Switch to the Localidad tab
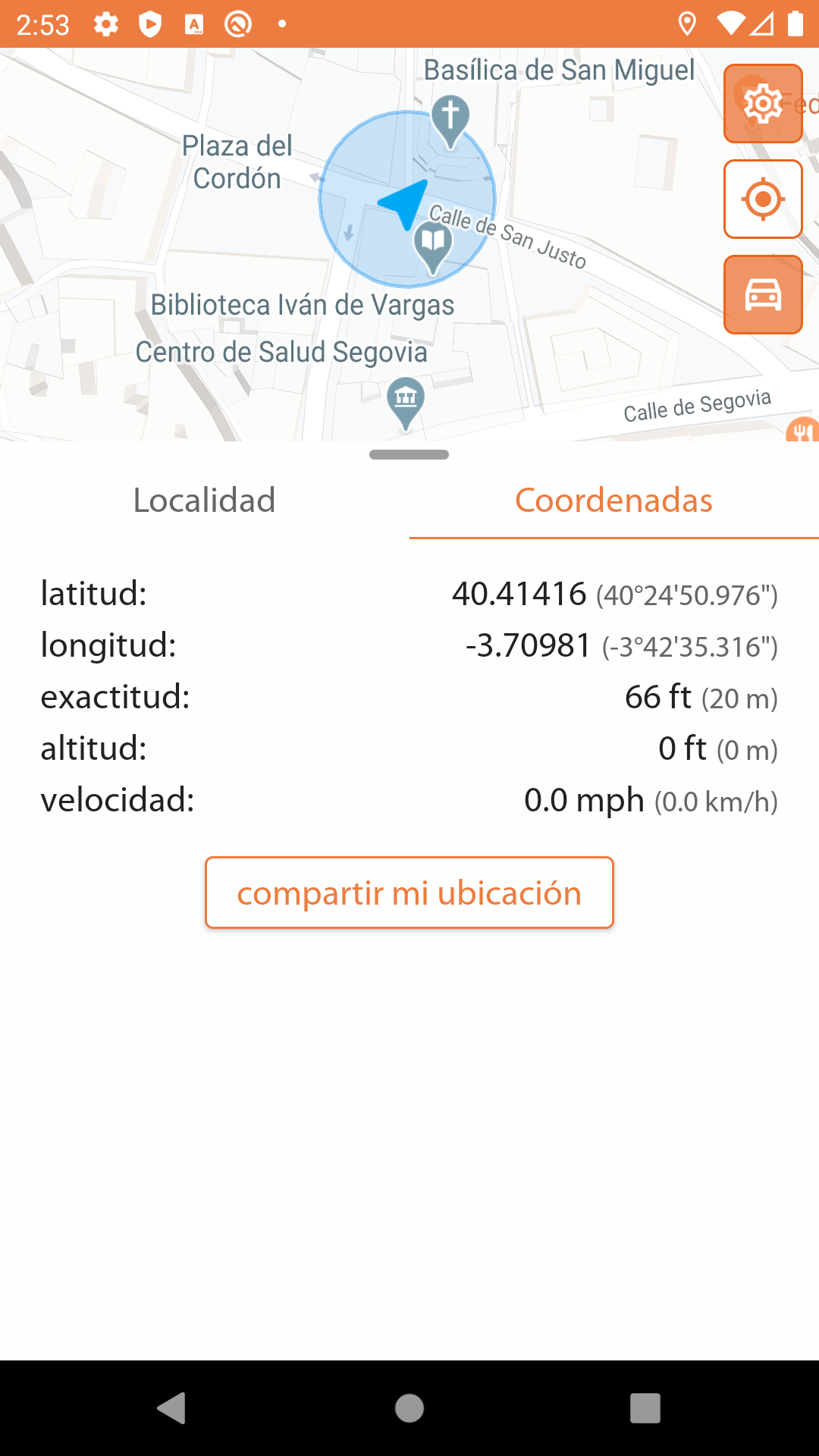 [205, 500]
